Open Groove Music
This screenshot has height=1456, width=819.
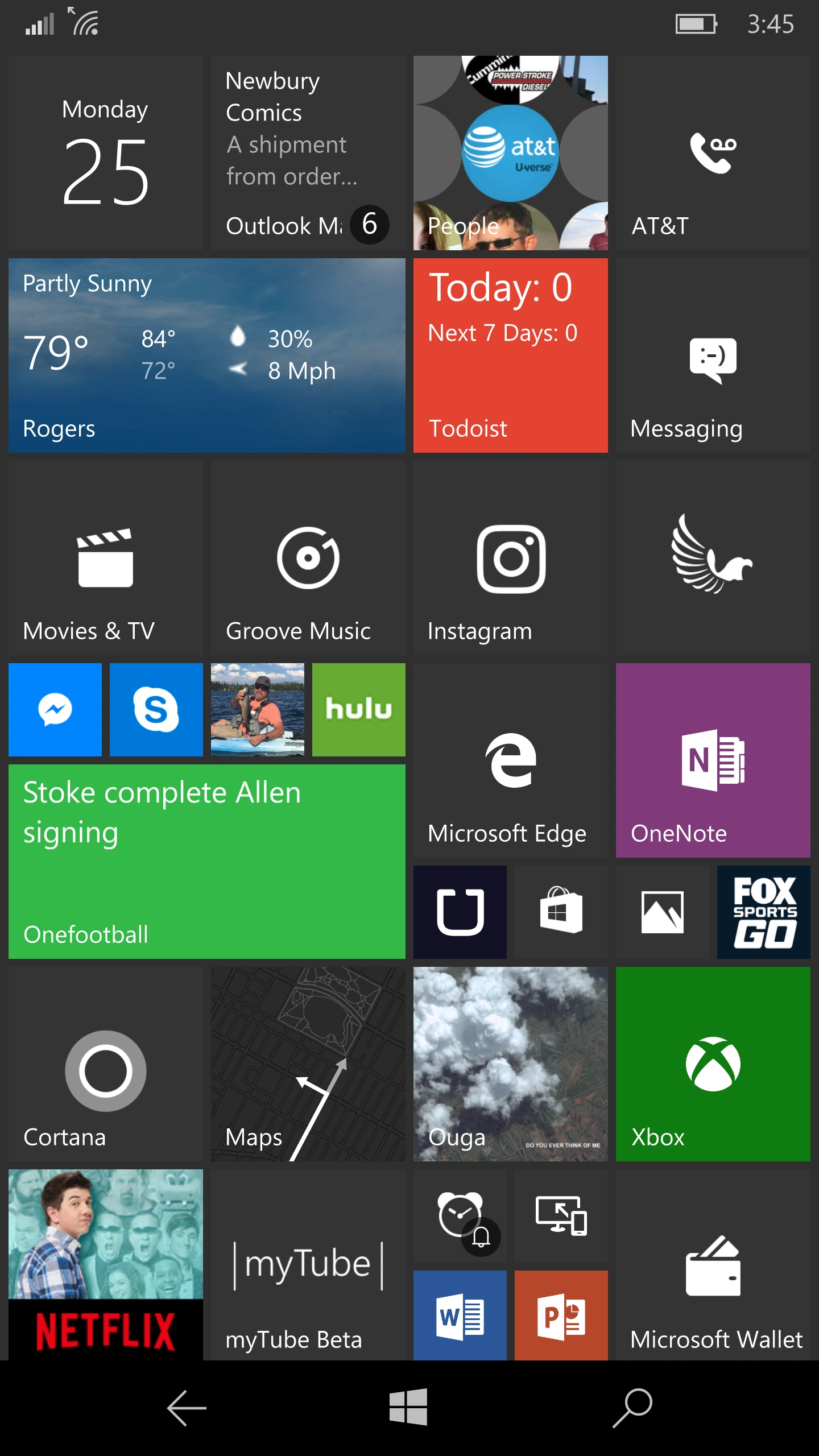pos(308,558)
